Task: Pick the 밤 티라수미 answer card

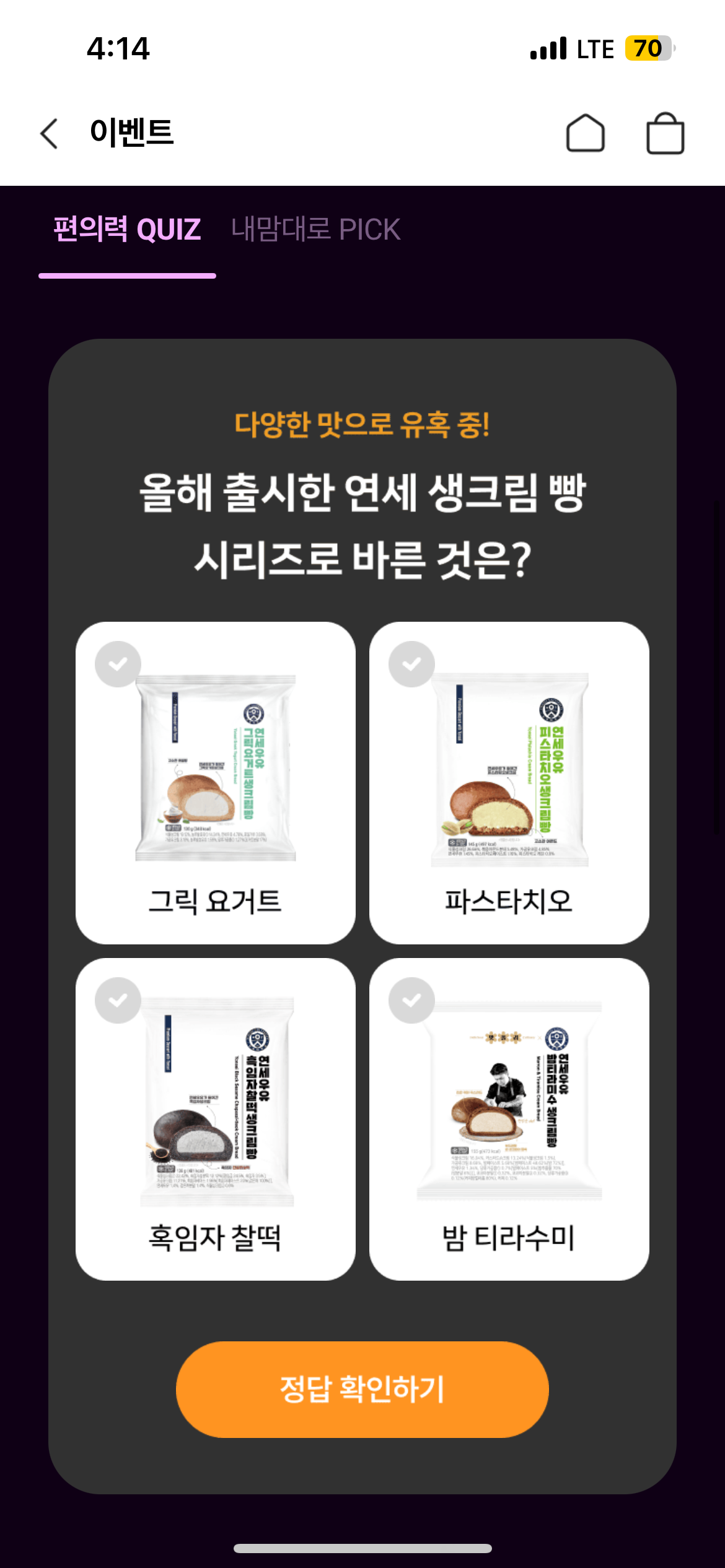Action: (x=509, y=1119)
